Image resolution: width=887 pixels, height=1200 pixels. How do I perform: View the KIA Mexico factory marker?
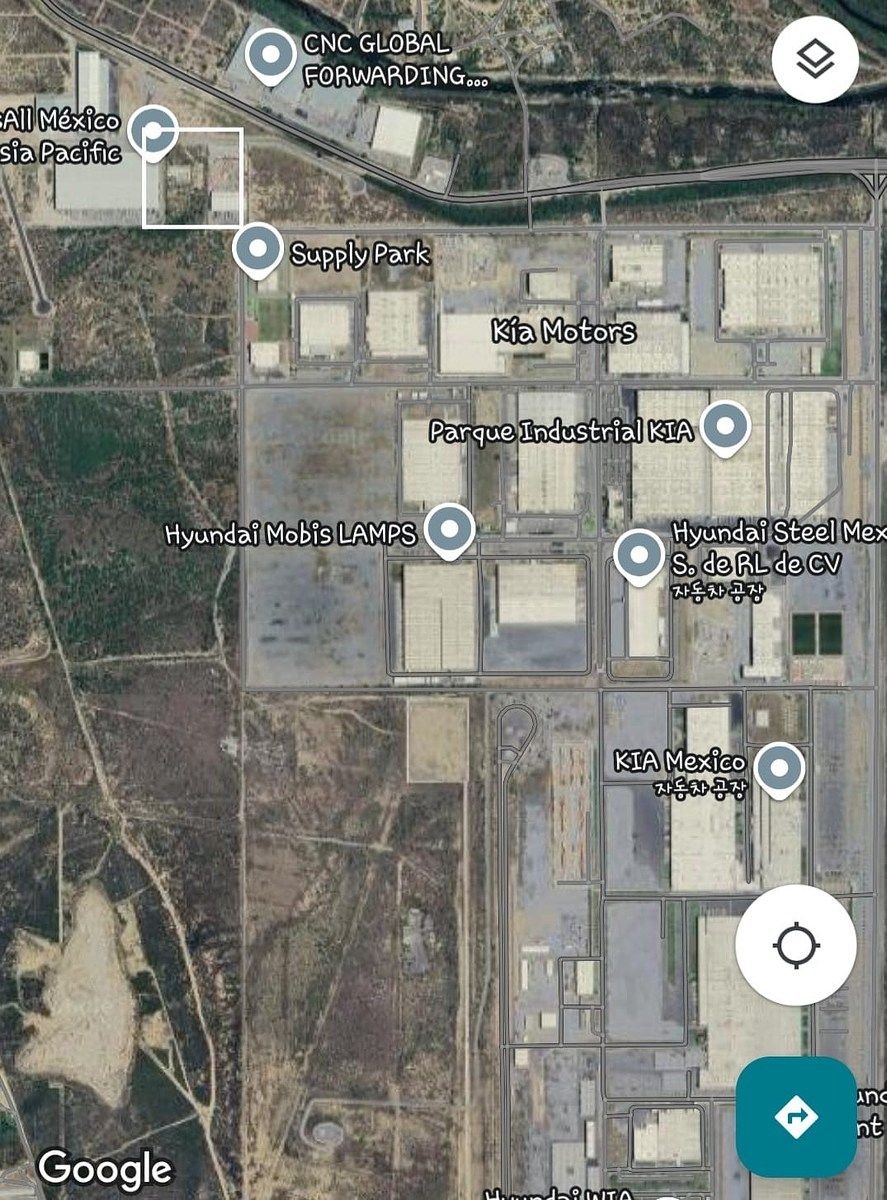pos(779,769)
